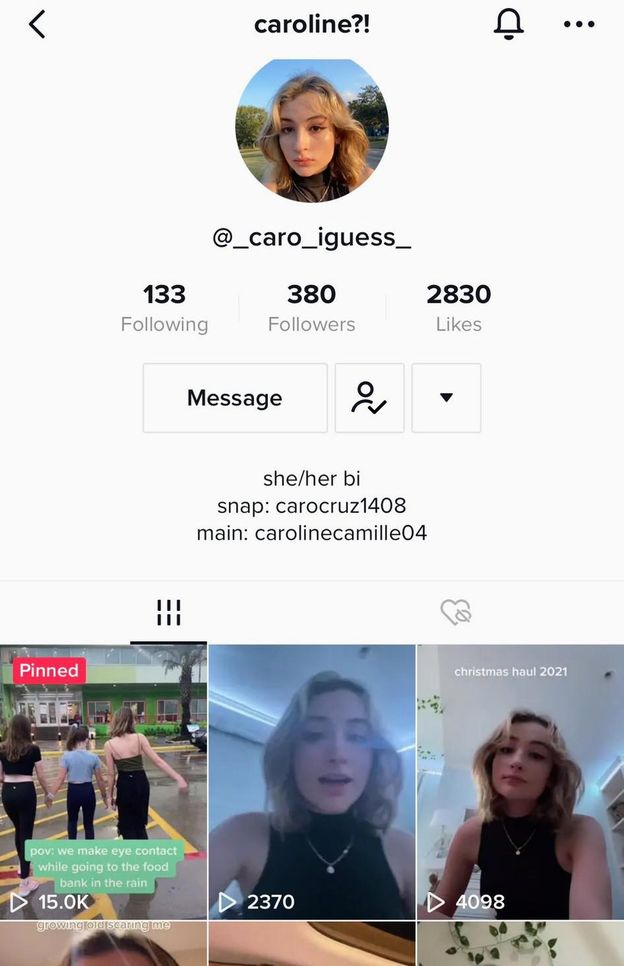Tap the Message button
The height and width of the screenshot is (966, 624).
click(235, 398)
